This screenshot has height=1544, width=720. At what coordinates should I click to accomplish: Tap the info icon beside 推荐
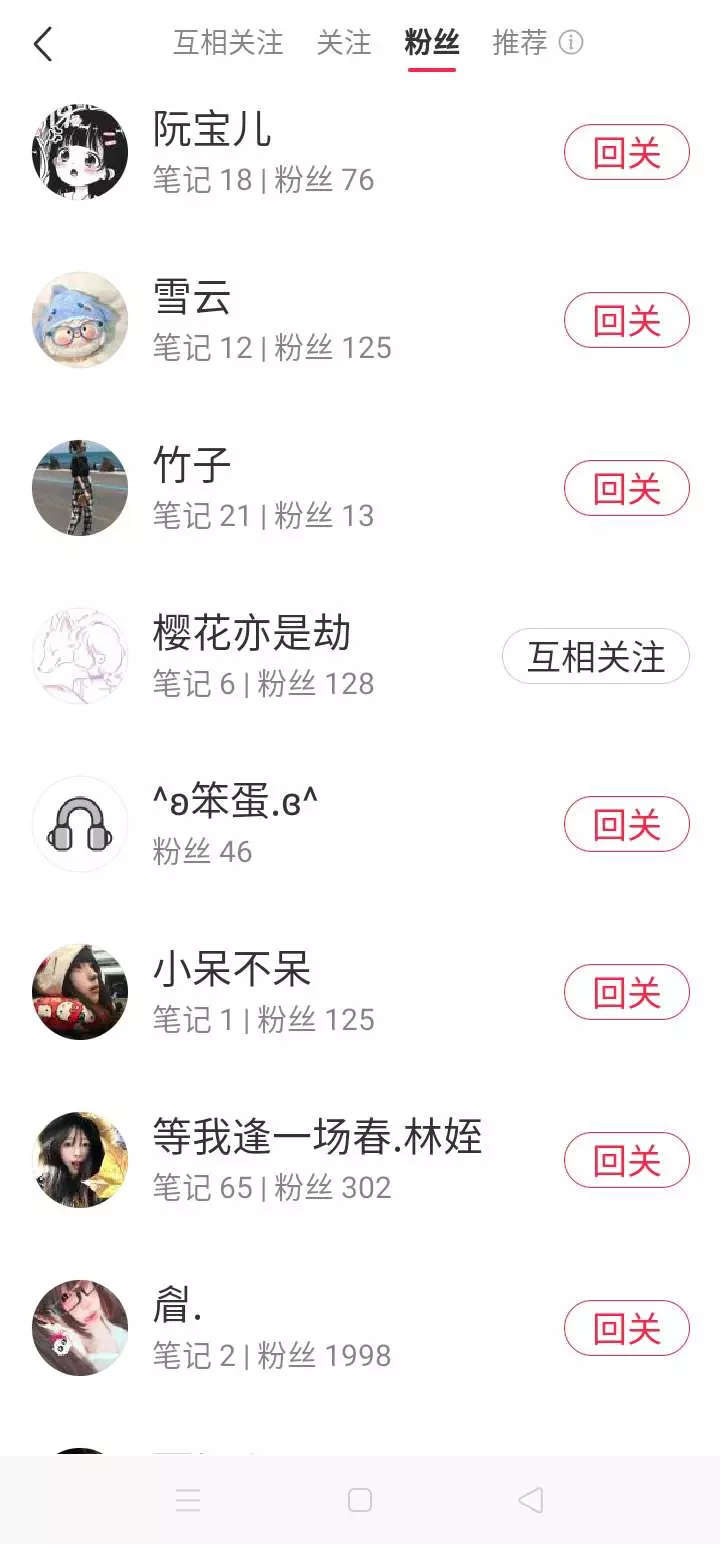pos(571,43)
